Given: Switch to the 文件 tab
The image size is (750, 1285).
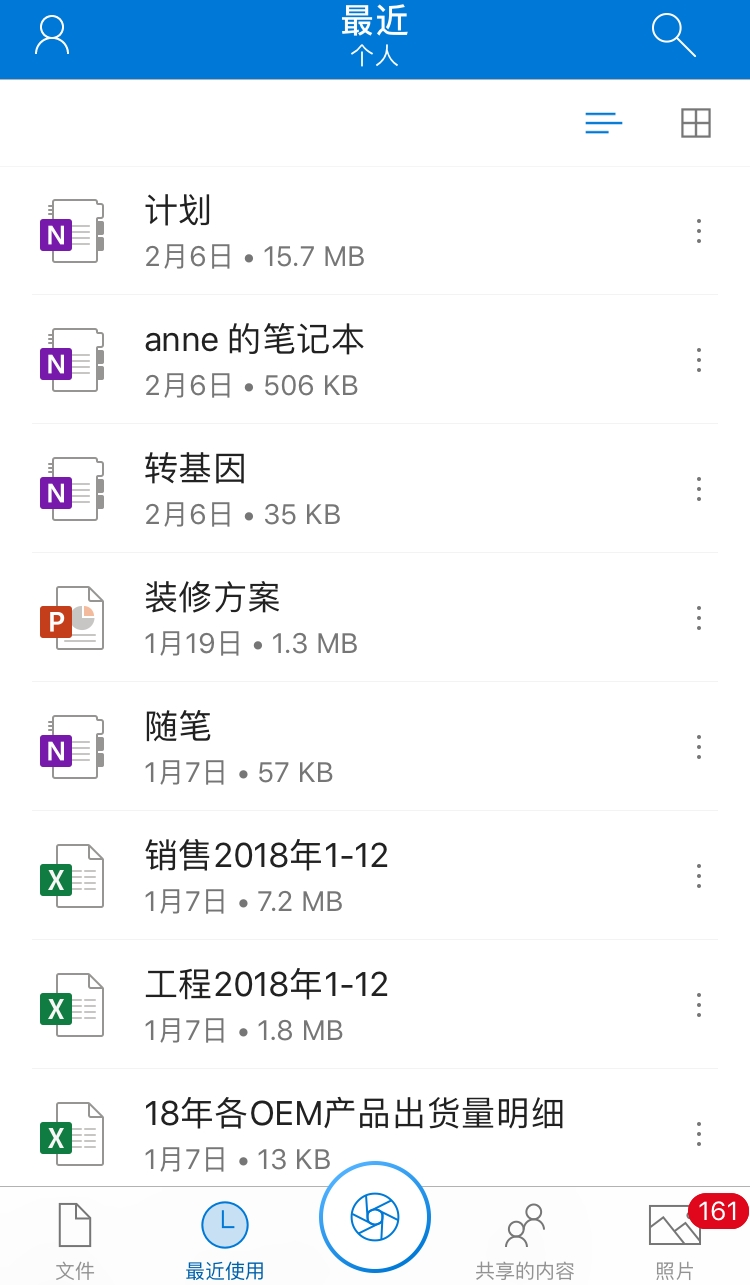Looking at the screenshot, I should click(x=75, y=1240).
